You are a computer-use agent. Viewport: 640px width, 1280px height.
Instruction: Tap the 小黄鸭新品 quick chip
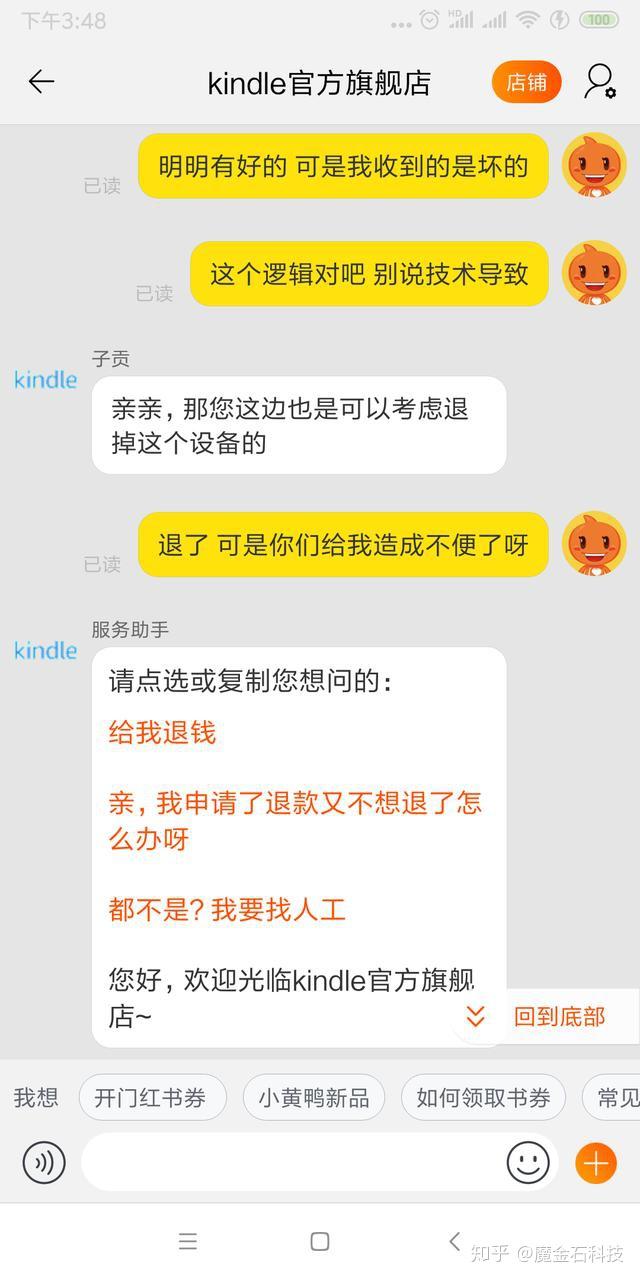coord(314,1098)
